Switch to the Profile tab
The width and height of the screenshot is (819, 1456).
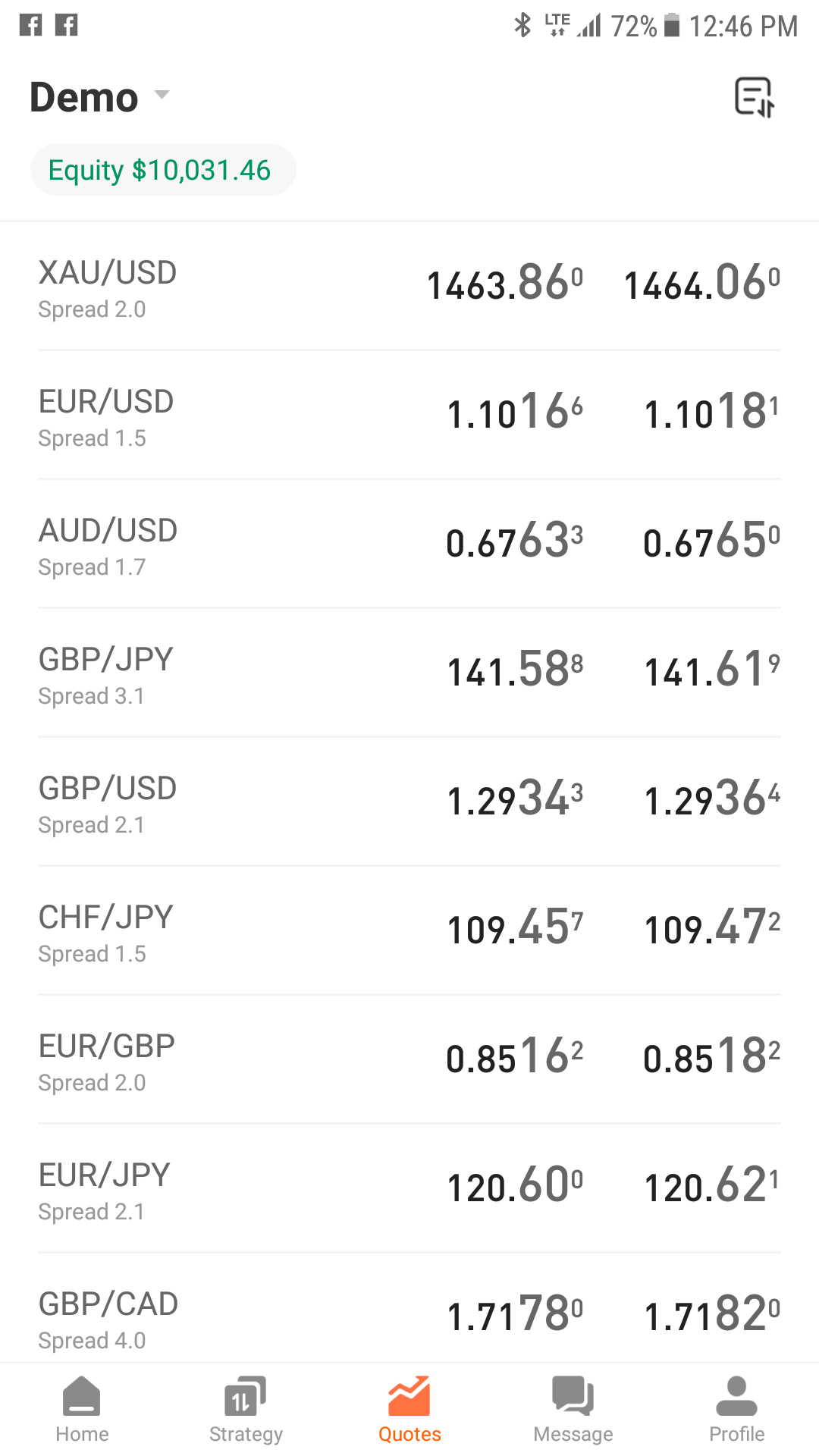coord(737,1410)
